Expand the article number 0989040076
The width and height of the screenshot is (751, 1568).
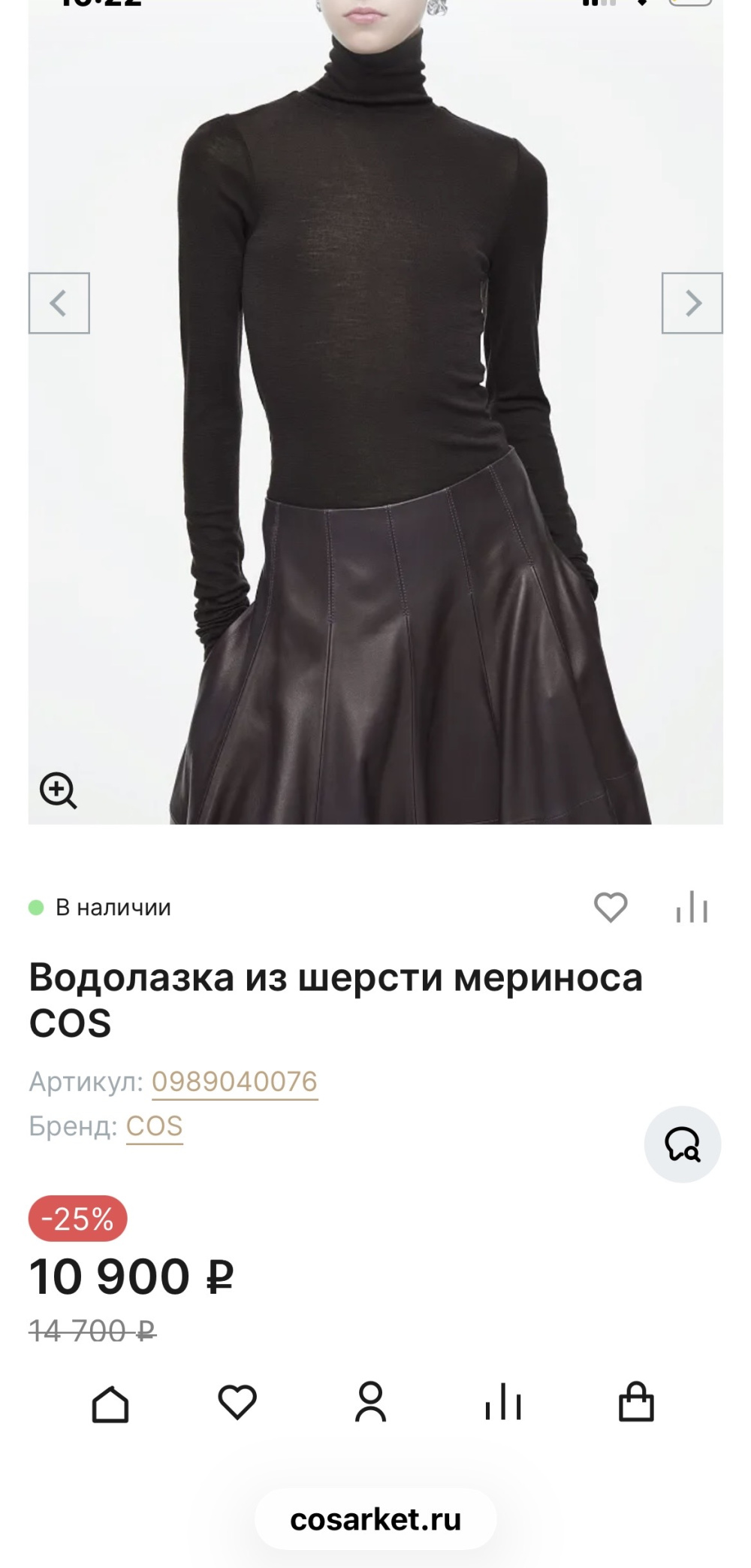(235, 1082)
